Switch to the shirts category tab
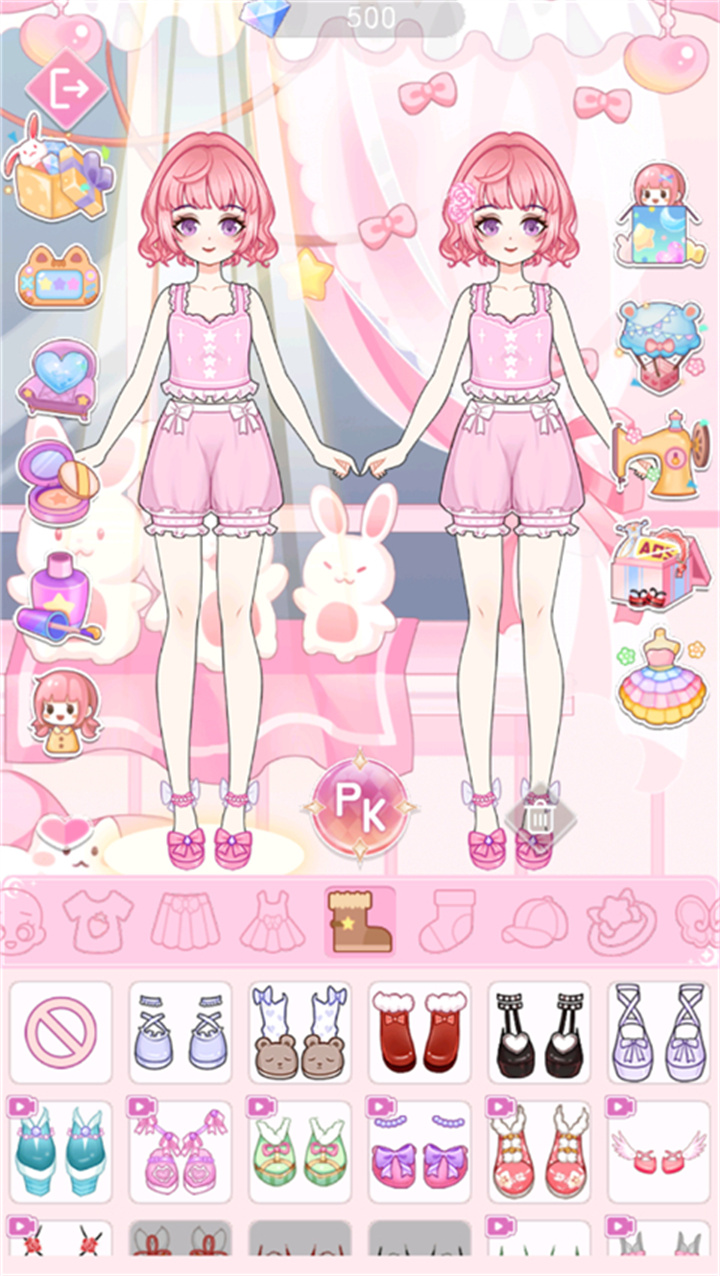720x1276 pixels. pos(98,921)
